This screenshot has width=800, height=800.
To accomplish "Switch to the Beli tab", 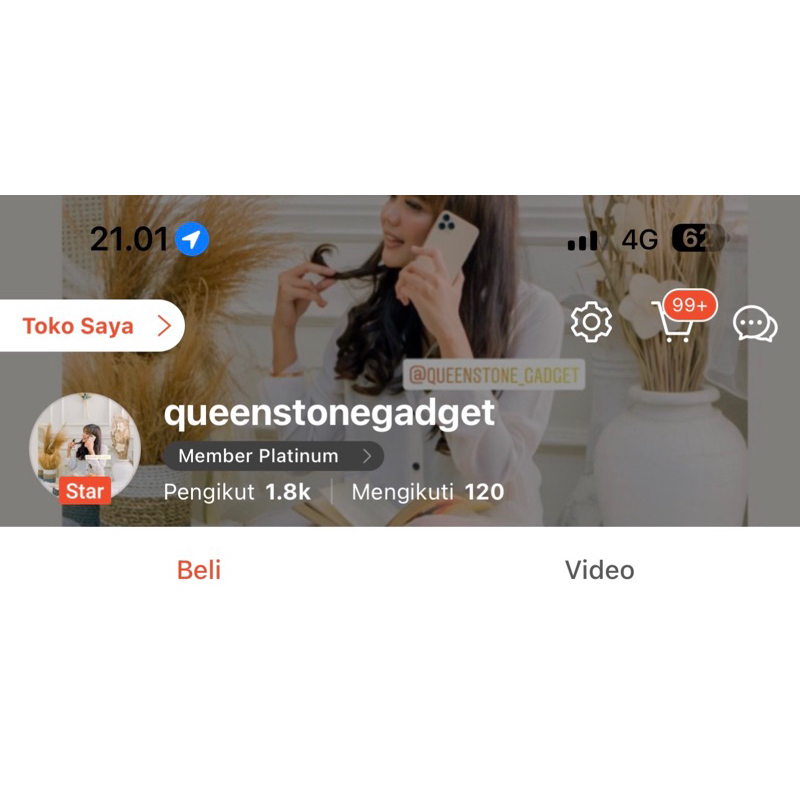I will 199,570.
